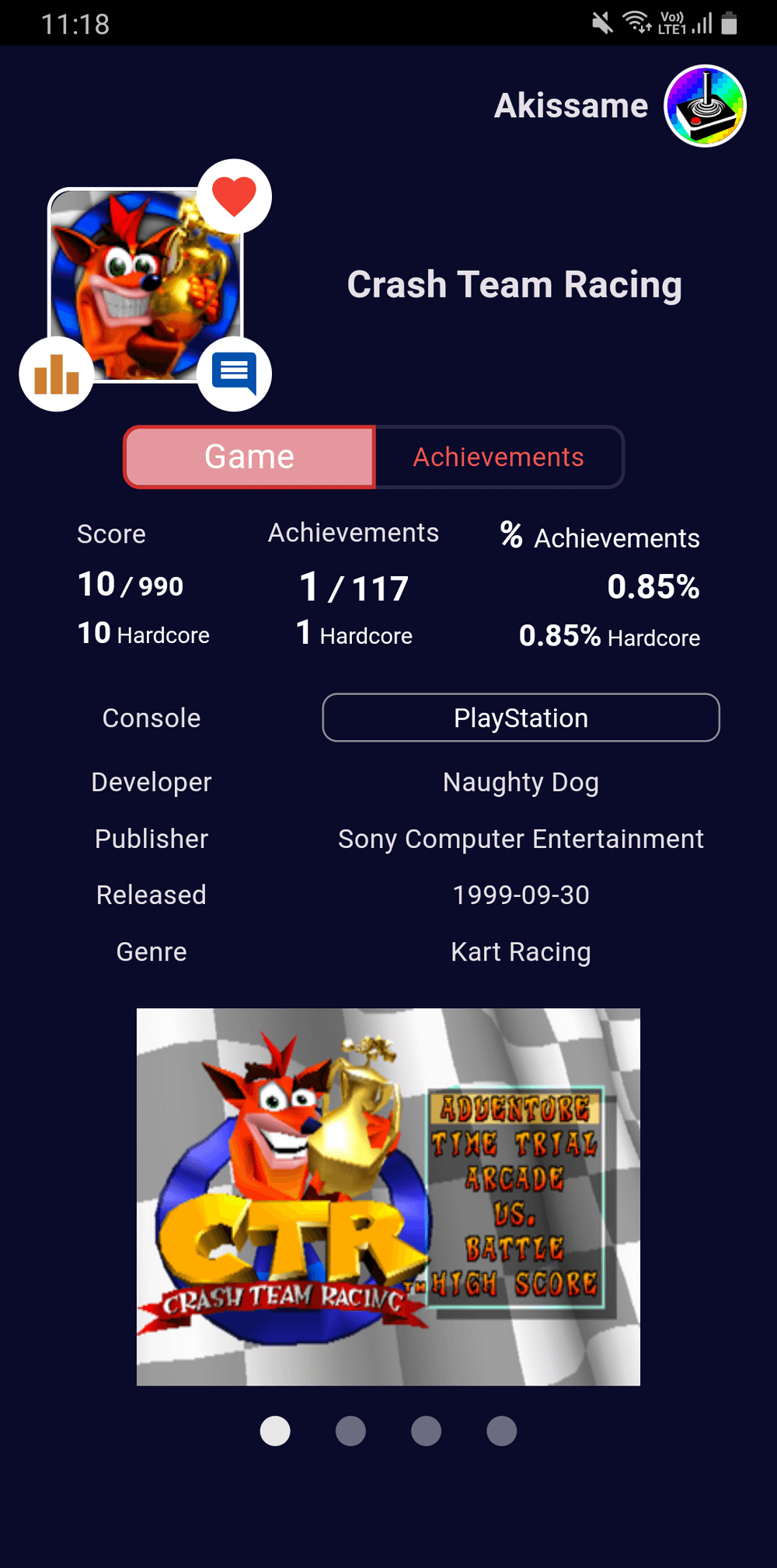Jump to the second screenshot dot
Image resolution: width=777 pixels, height=1568 pixels.
click(x=350, y=1431)
